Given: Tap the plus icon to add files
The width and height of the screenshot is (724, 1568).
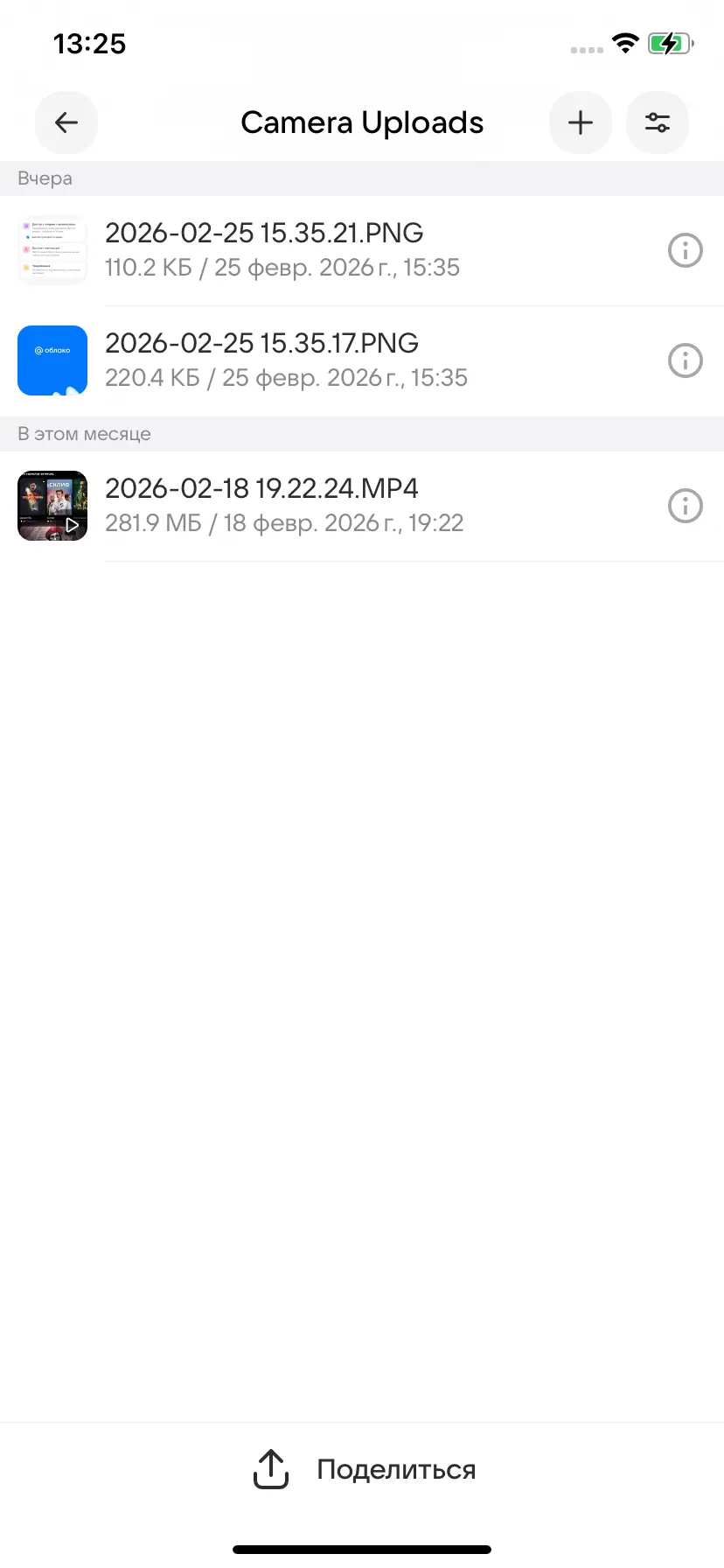Looking at the screenshot, I should (x=581, y=122).
